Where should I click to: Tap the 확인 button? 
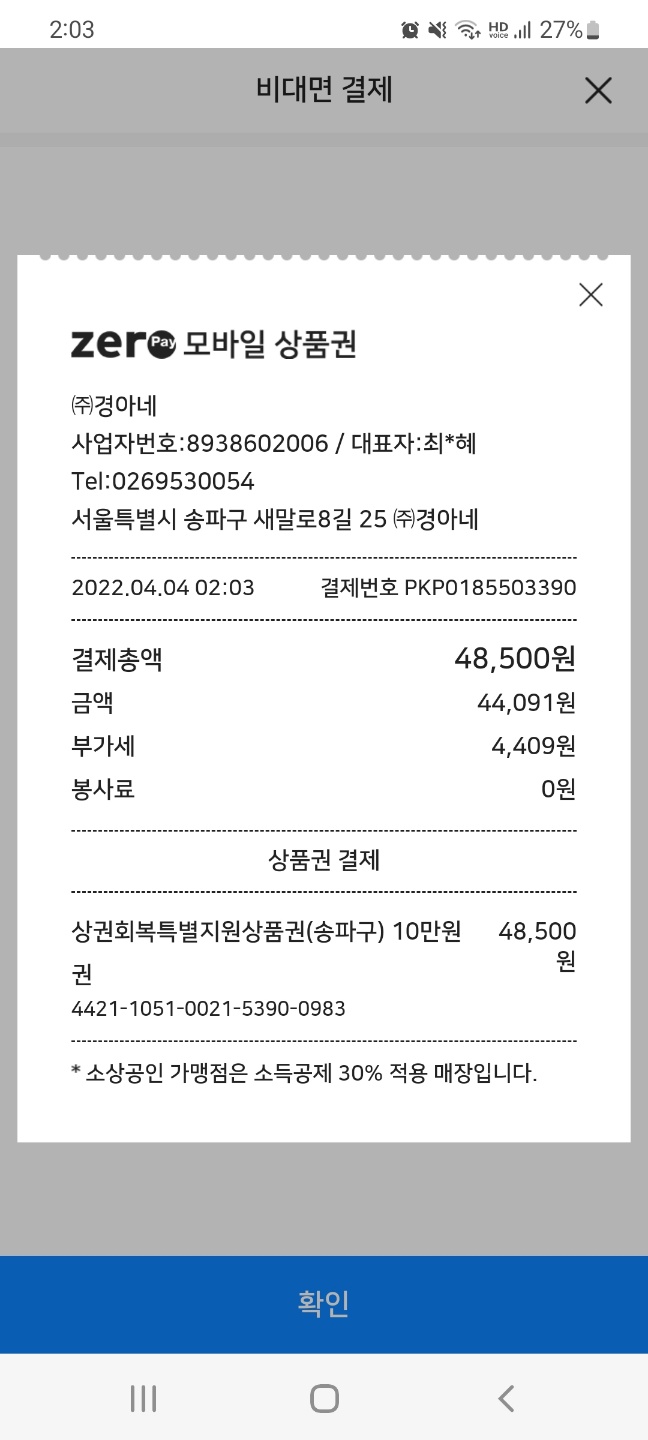click(x=324, y=1304)
